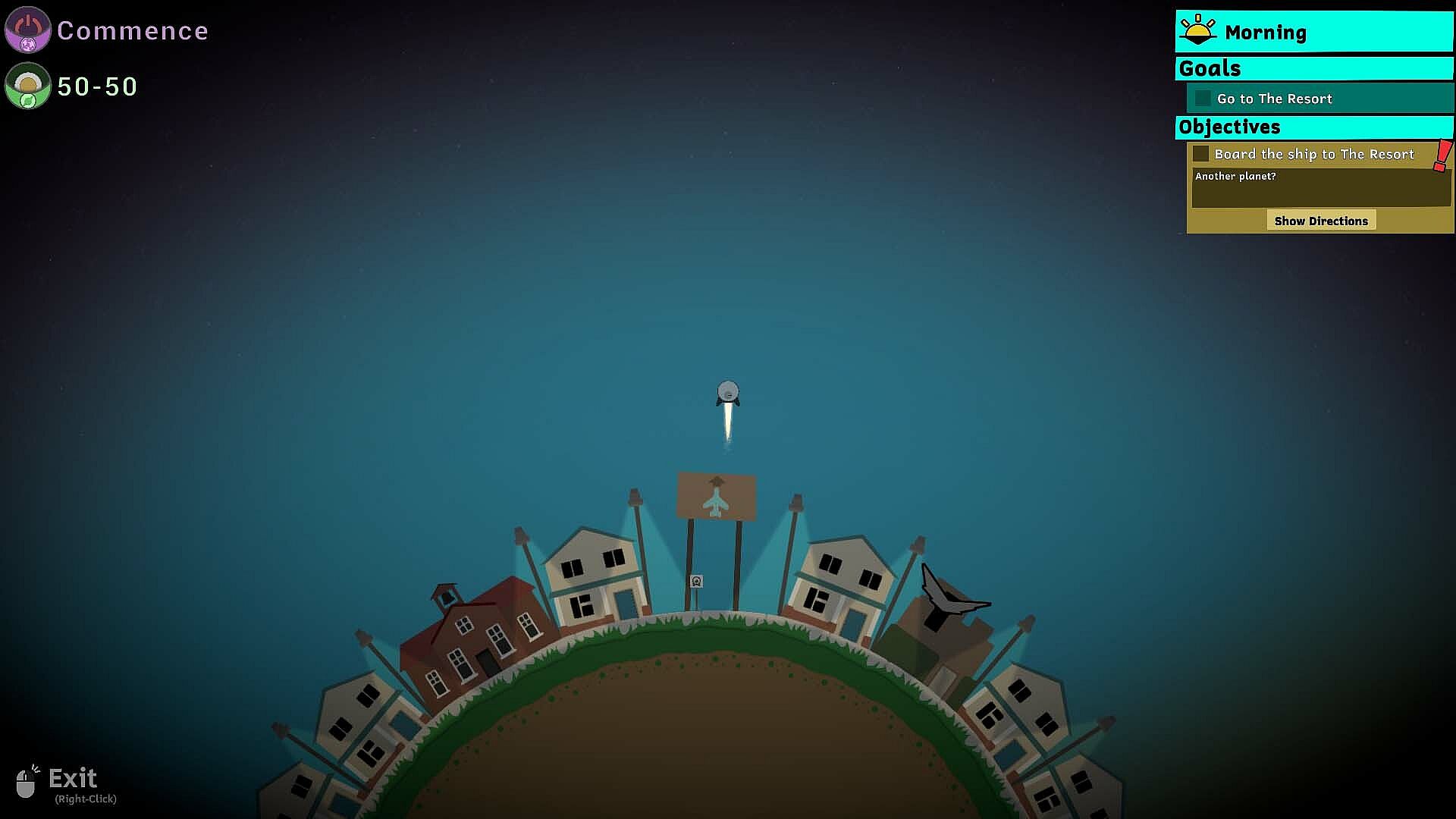Open the Go to The Resort goal

[x=1274, y=99]
